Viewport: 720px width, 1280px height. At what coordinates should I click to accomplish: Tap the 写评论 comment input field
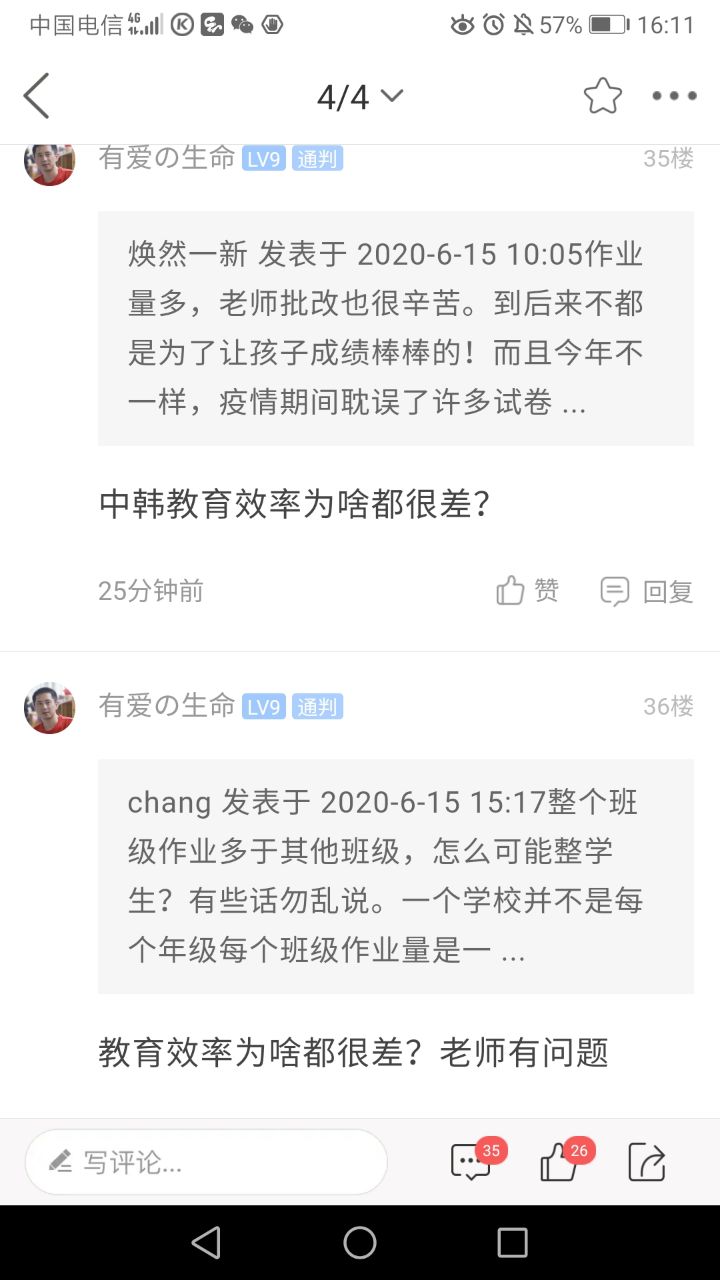(206, 1162)
